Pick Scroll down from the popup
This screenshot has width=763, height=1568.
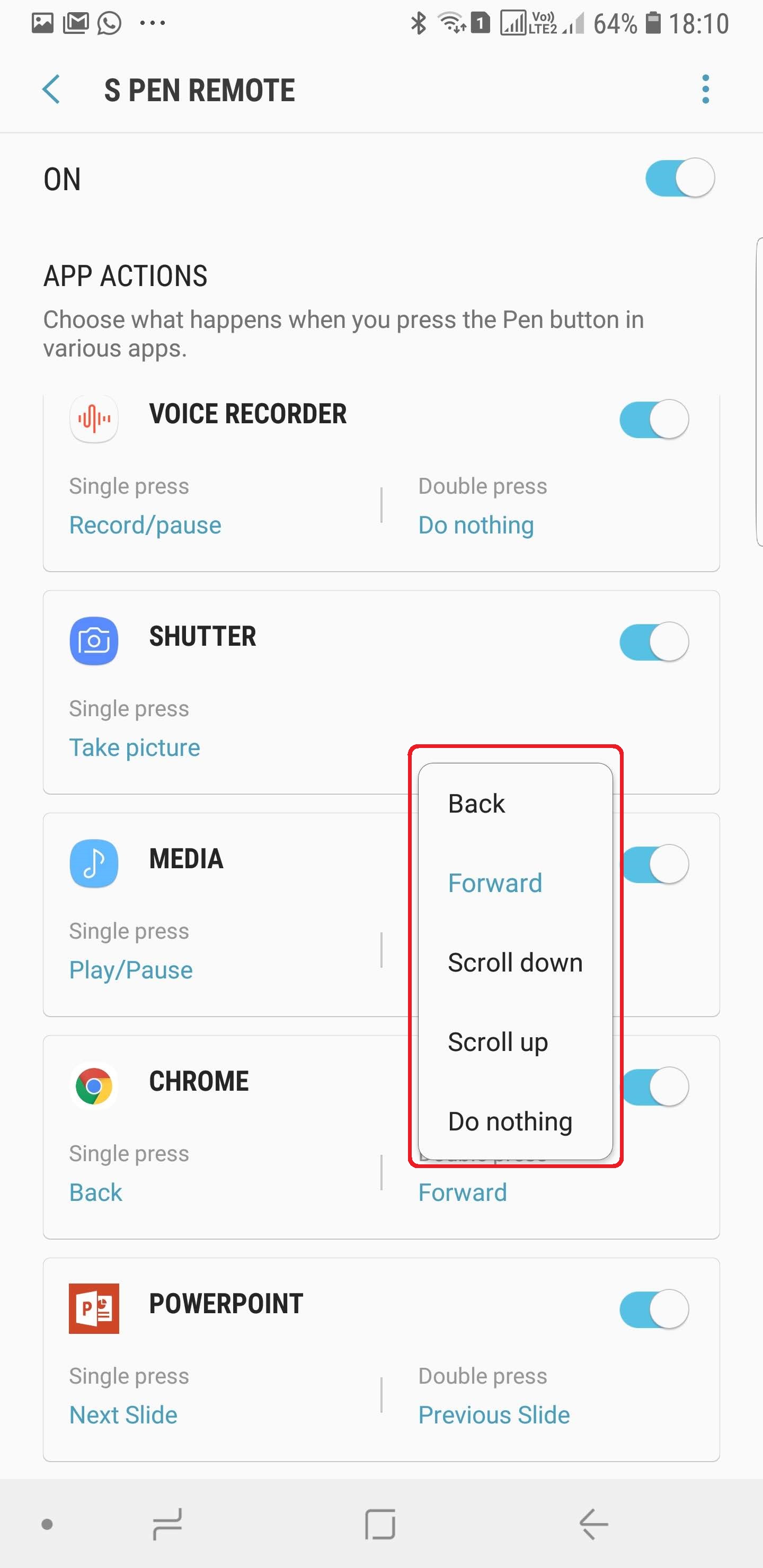click(514, 963)
